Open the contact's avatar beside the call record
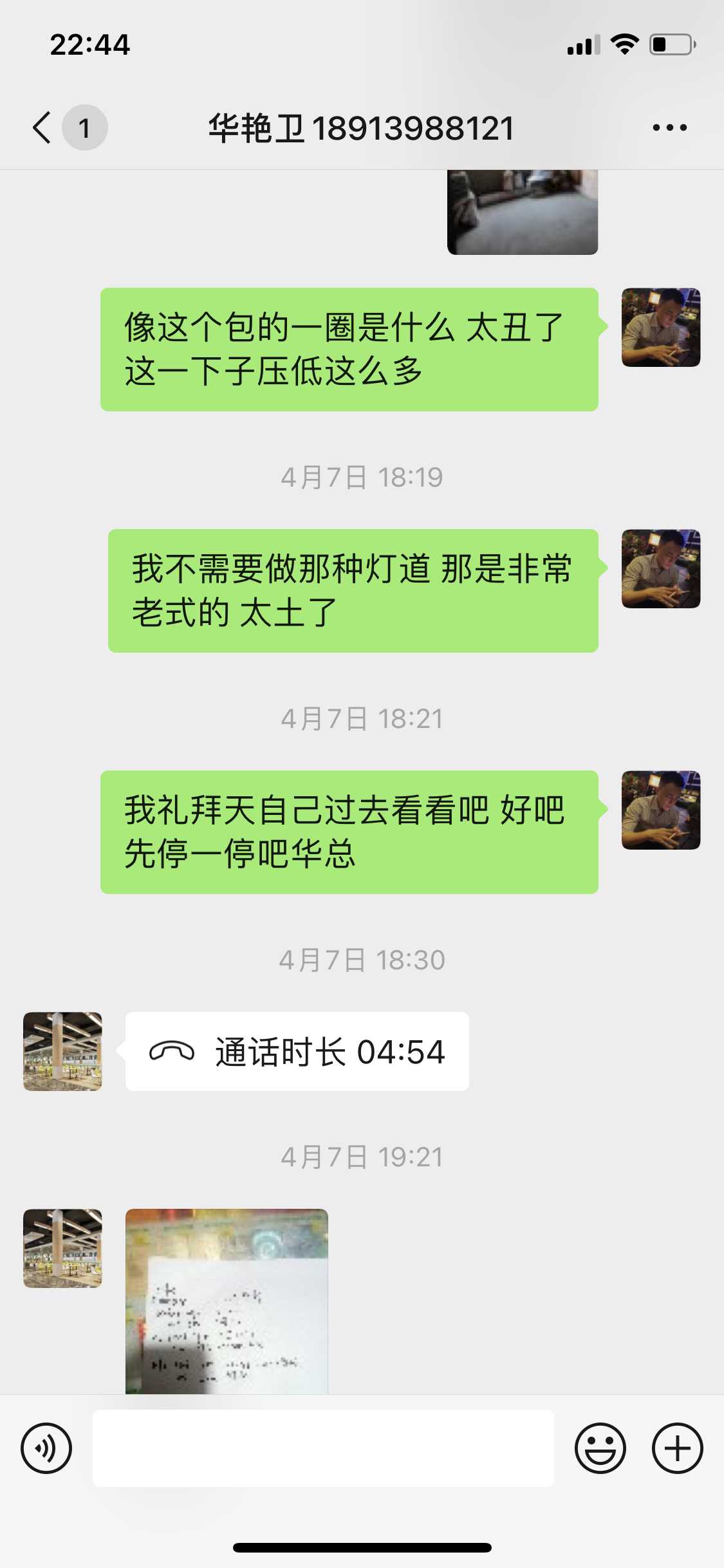 click(62, 1051)
